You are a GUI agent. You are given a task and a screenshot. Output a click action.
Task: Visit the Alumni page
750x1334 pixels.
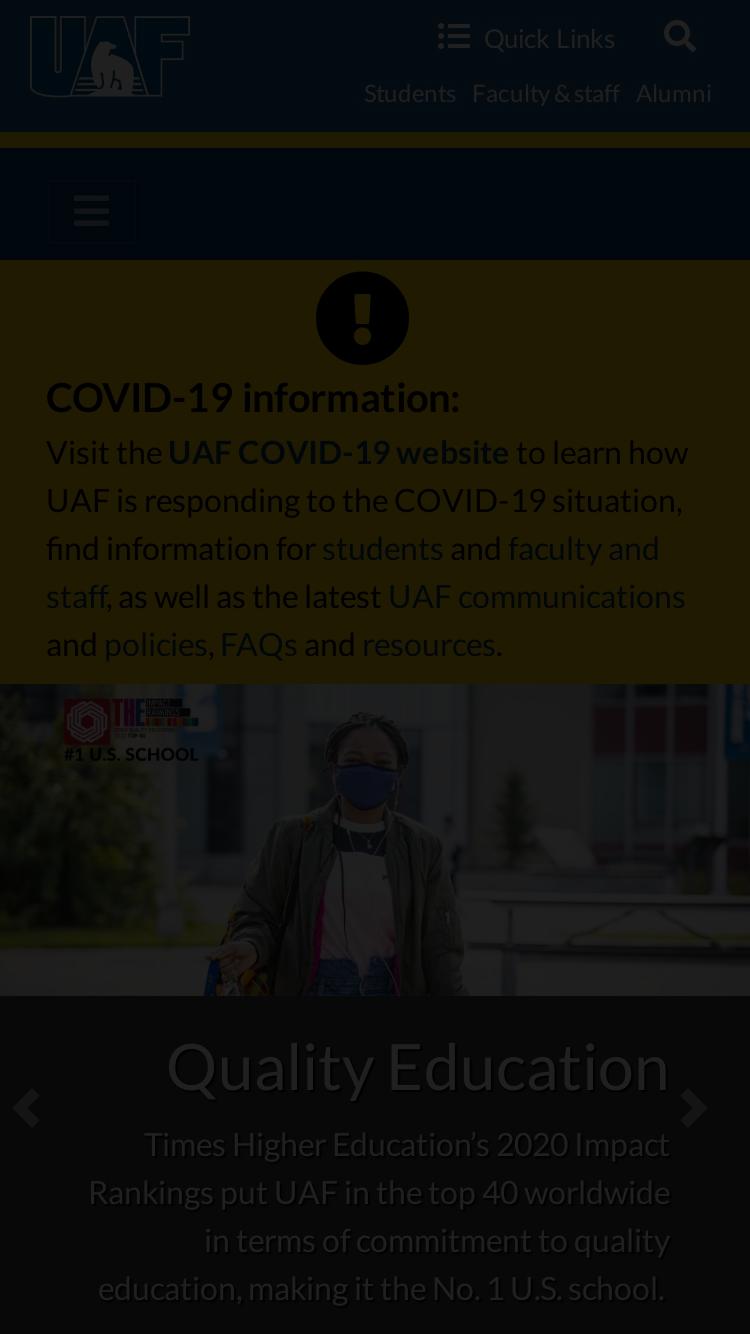[674, 93]
